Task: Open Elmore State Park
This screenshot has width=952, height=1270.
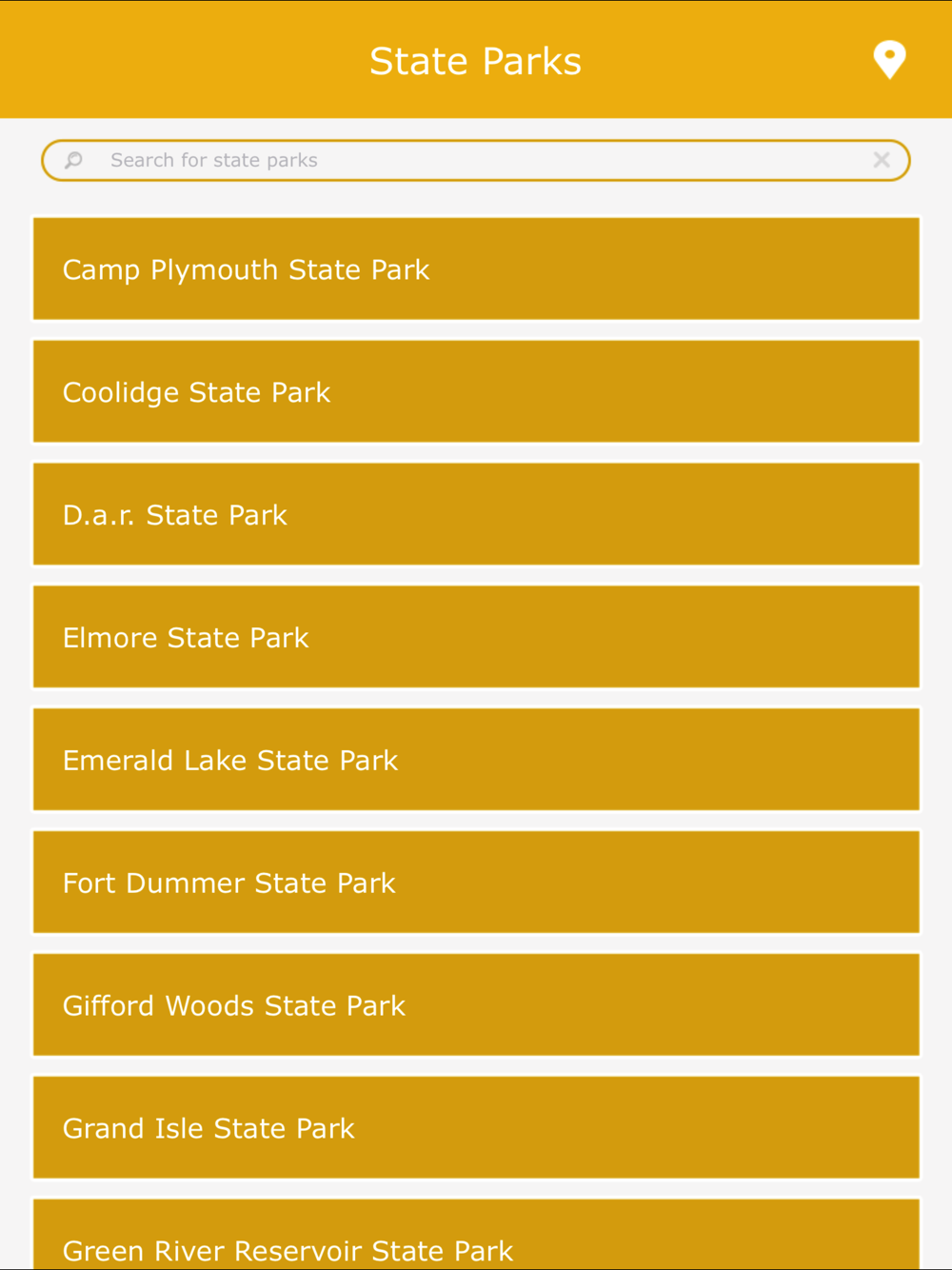Action: (476, 638)
